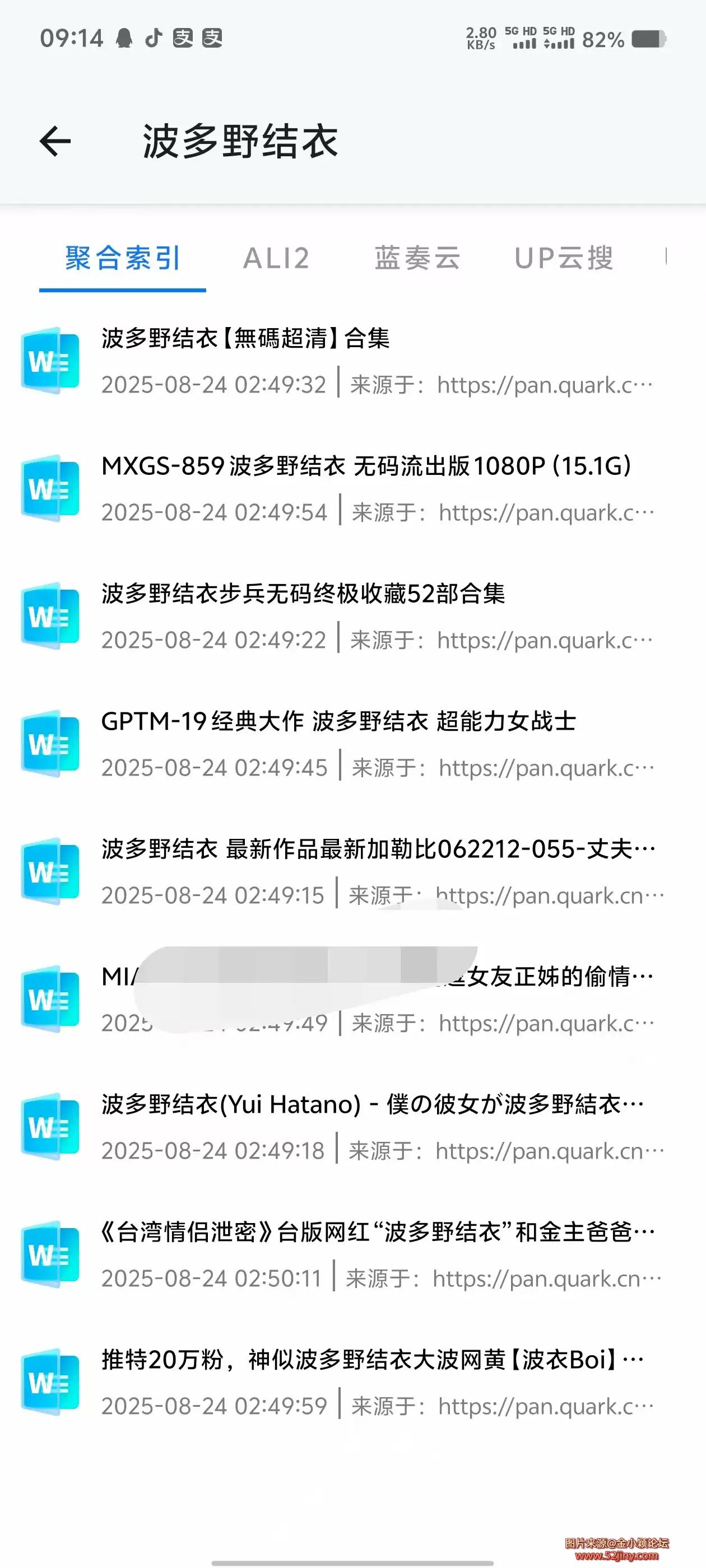Screen dimensions: 706x1568
Task: Open the 蓝奏云 tab
Action: [x=418, y=258]
